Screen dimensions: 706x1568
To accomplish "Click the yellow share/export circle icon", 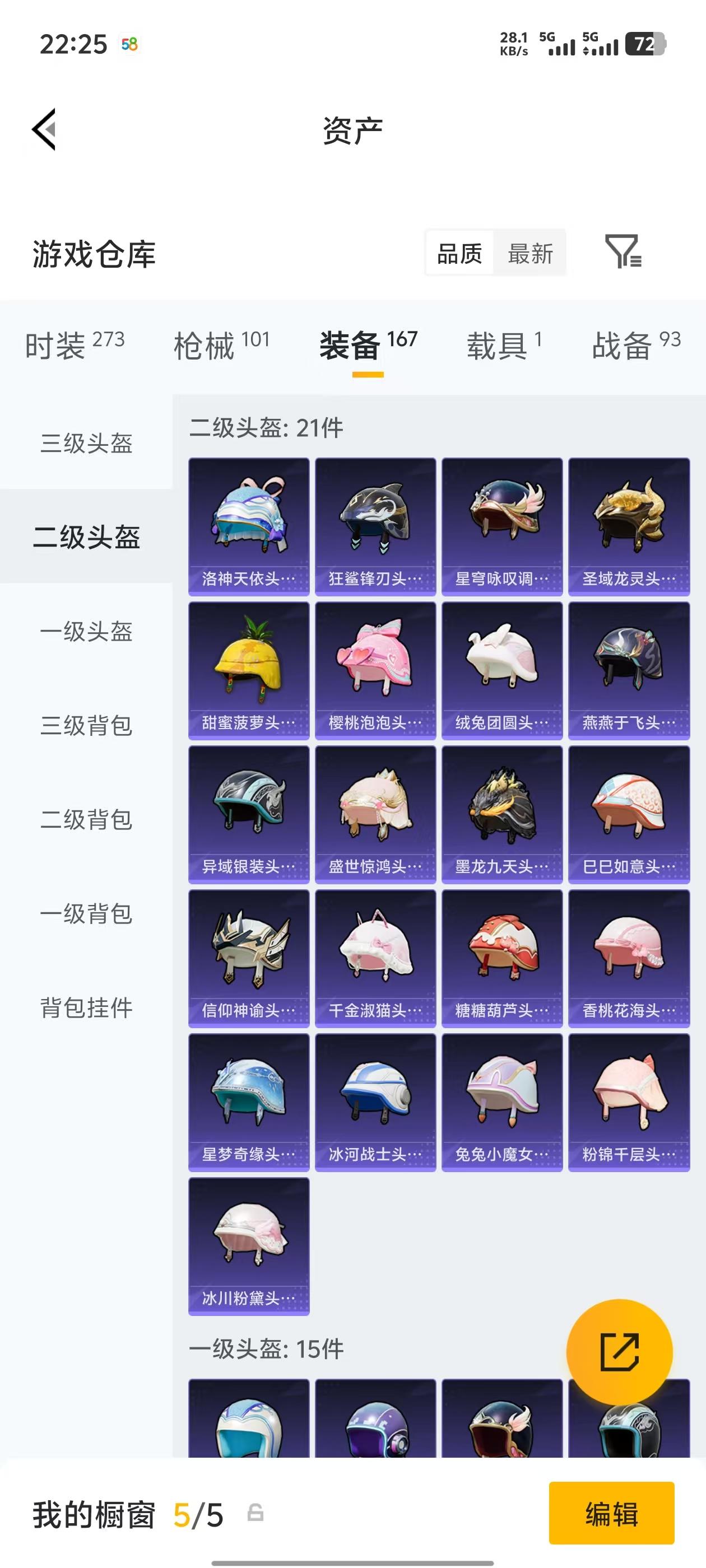I will point(620,1352).
